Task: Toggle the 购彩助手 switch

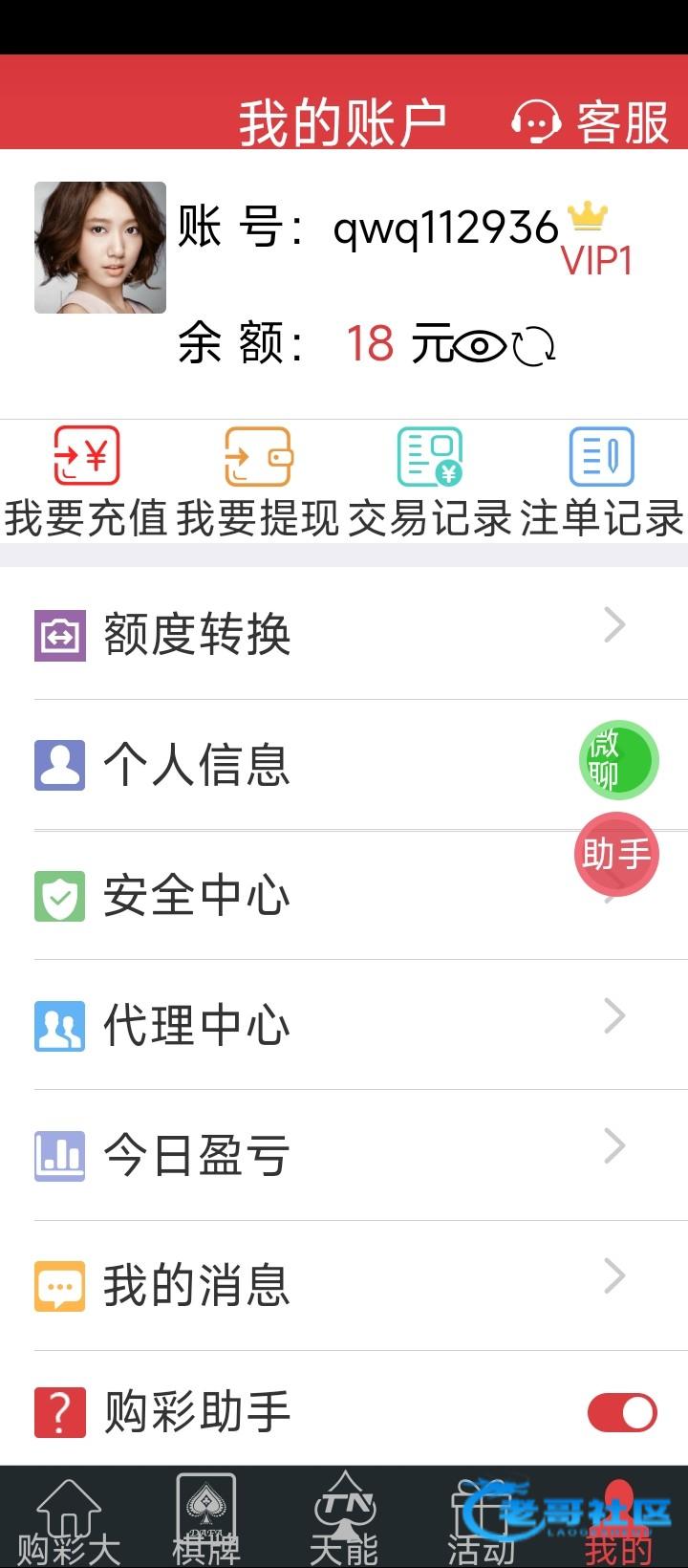Action: click(x=622, y=1412)
